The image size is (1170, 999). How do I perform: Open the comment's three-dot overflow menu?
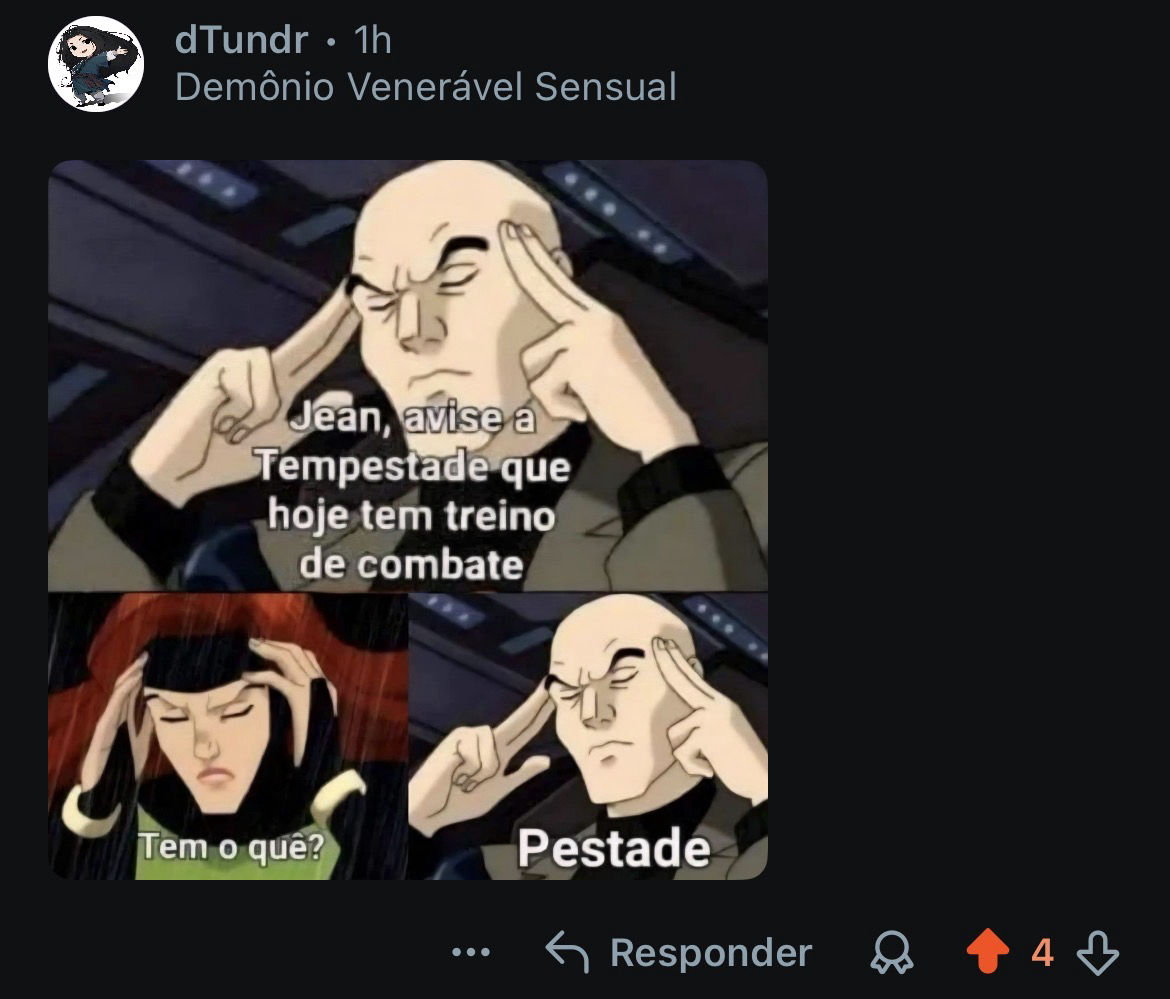point(470,953)
